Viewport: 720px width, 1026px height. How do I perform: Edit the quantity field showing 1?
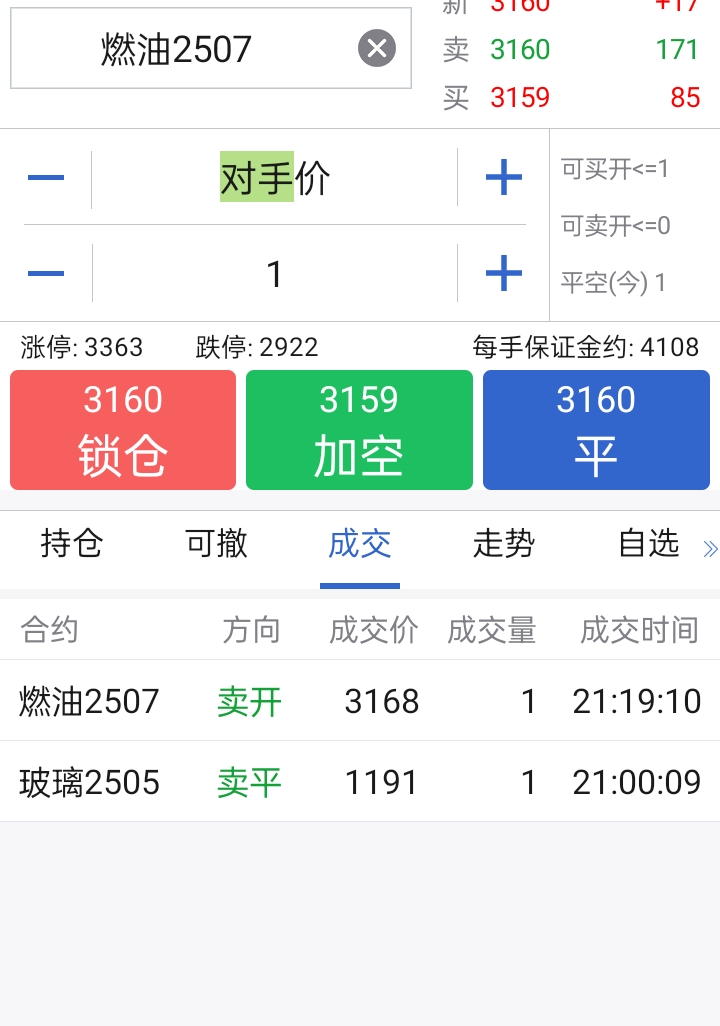click(275, 273)
